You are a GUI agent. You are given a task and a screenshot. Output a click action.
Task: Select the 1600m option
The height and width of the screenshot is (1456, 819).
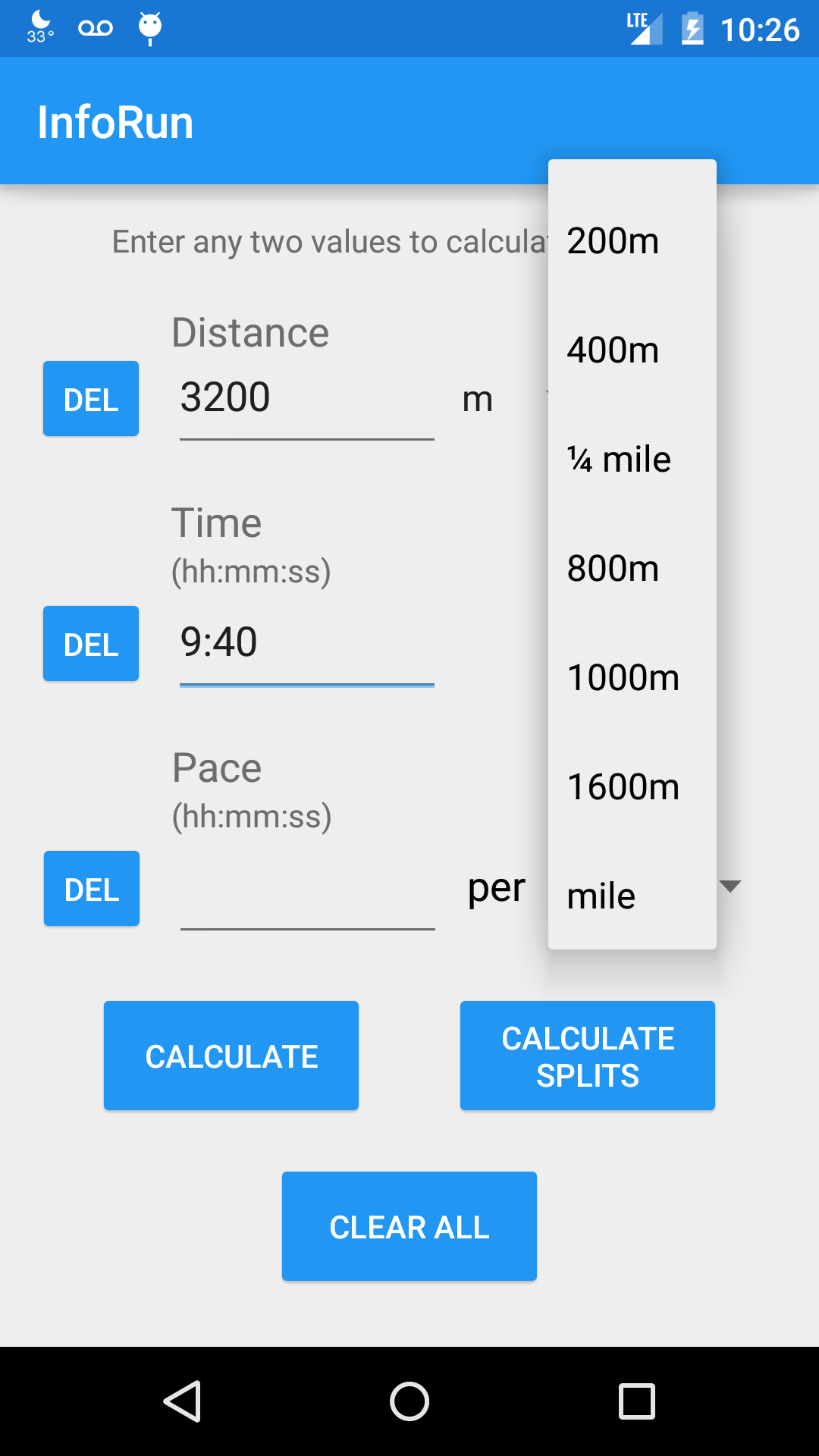[x=632, y=787]
